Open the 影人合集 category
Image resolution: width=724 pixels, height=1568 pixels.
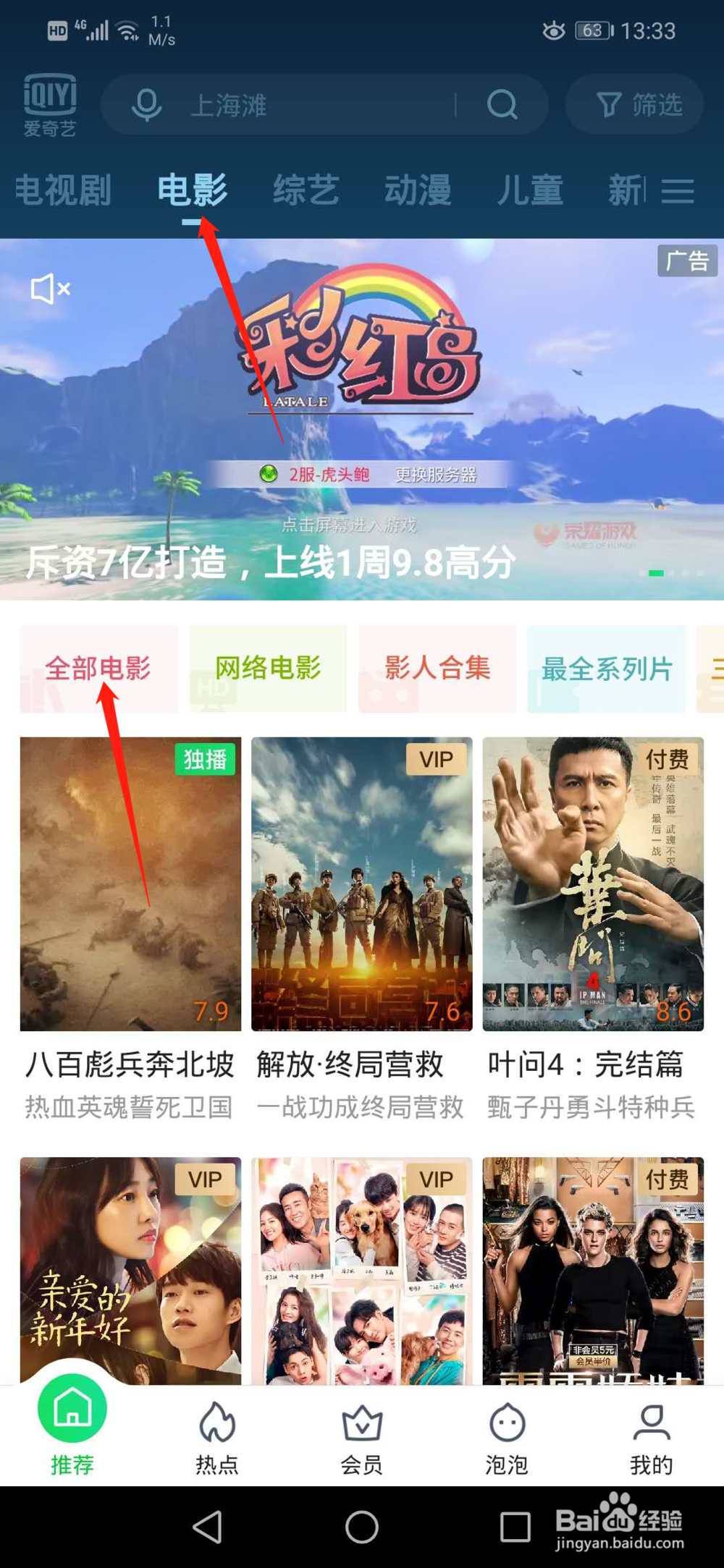[437, 669]
